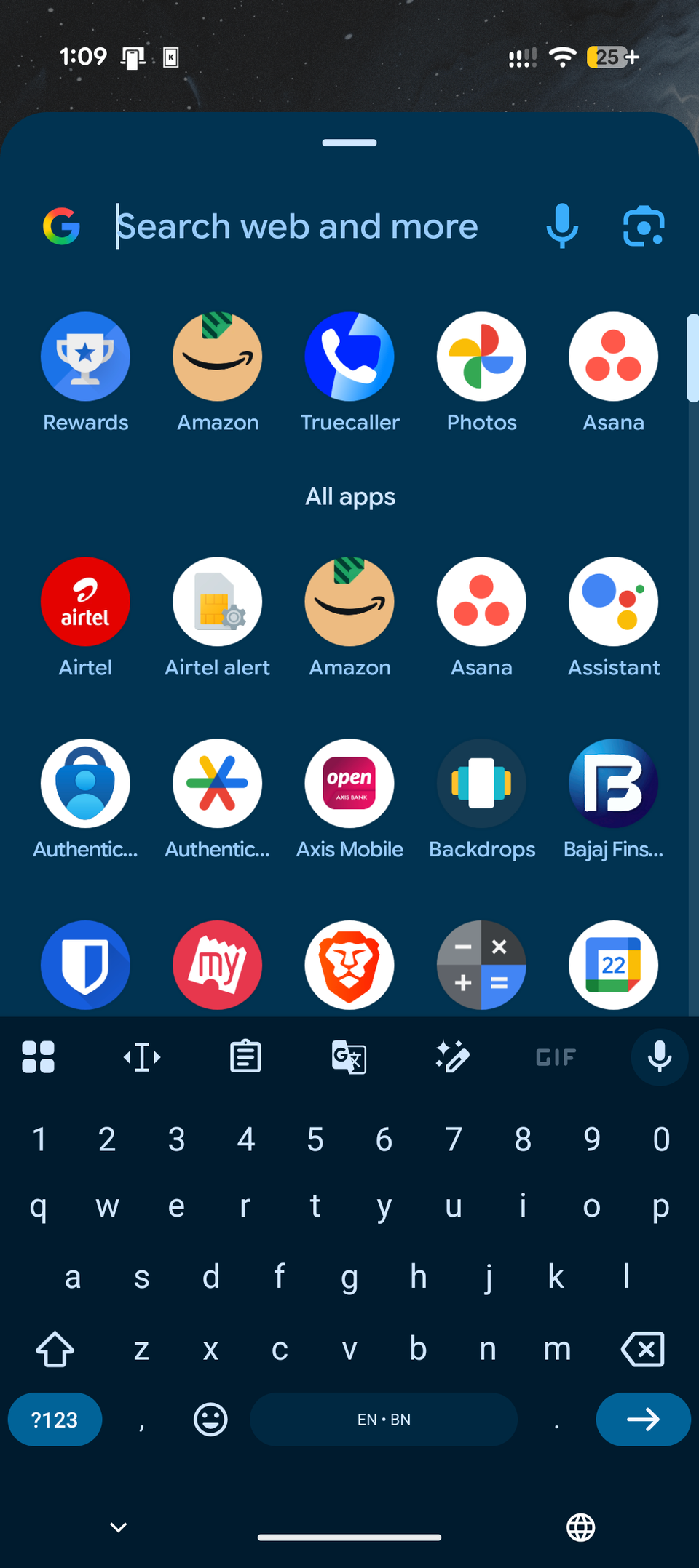The height and width of the screenshot is (1568, 699).
Task: Open Google Calendar
Action: click(613, 965)
